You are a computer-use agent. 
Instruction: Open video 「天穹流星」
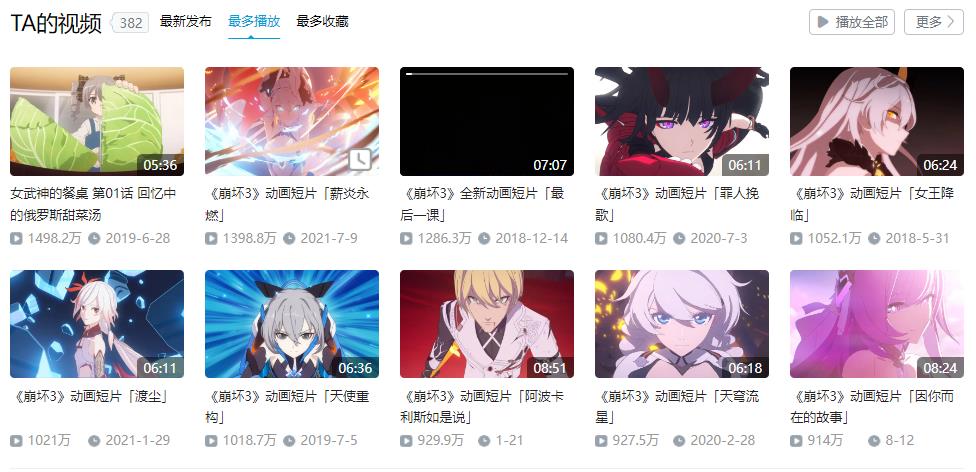[x=681, y=324]
